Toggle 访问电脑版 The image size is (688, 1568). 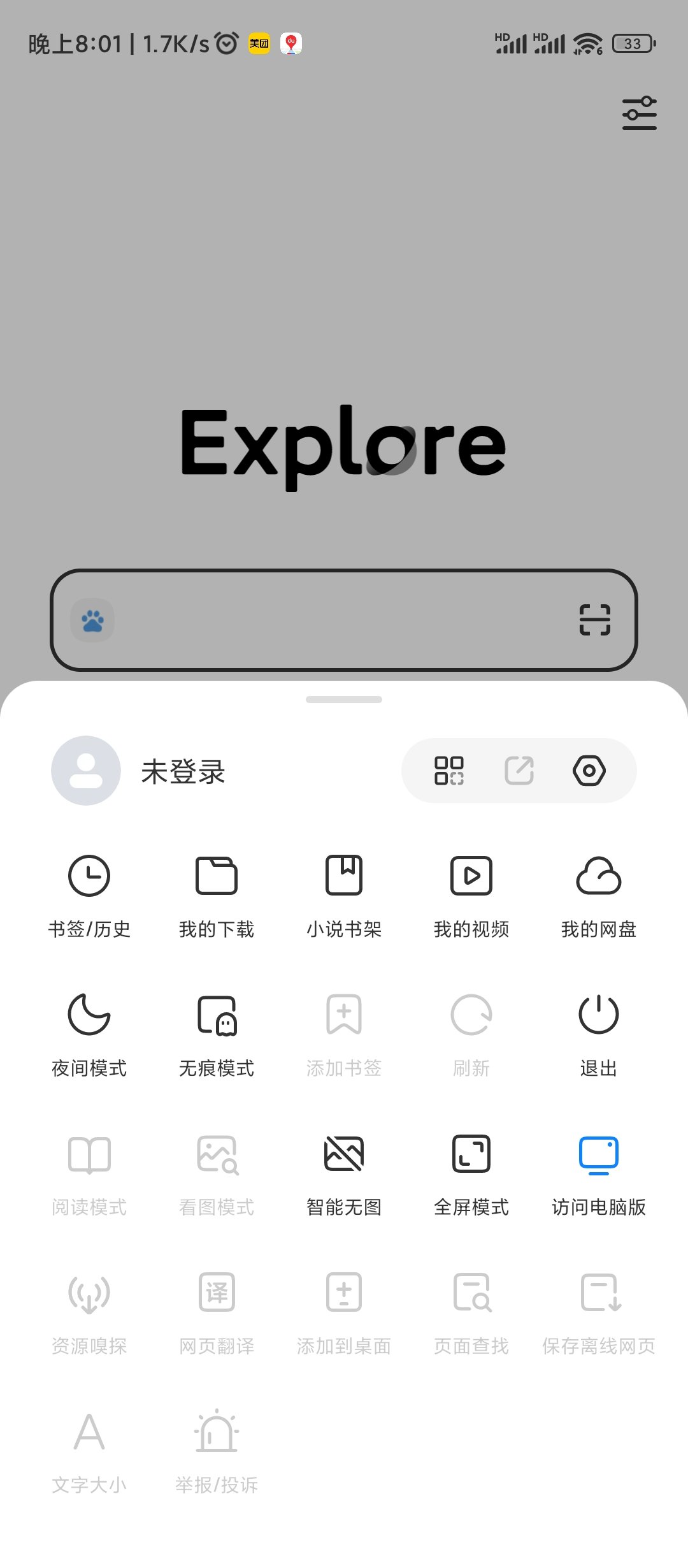coord(599,1174)
